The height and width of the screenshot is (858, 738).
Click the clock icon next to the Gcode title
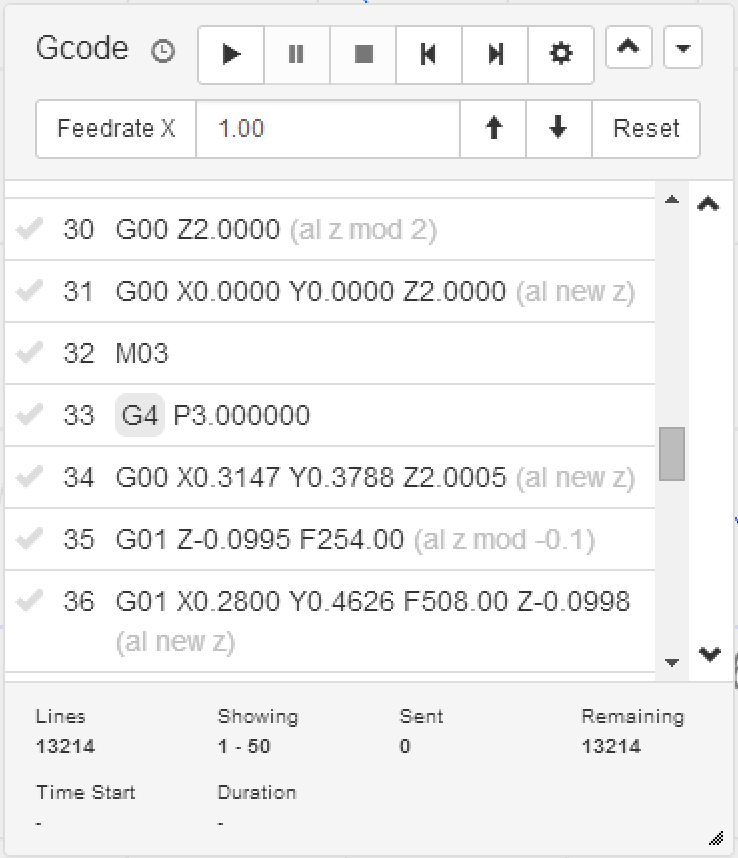pos(161,50)
